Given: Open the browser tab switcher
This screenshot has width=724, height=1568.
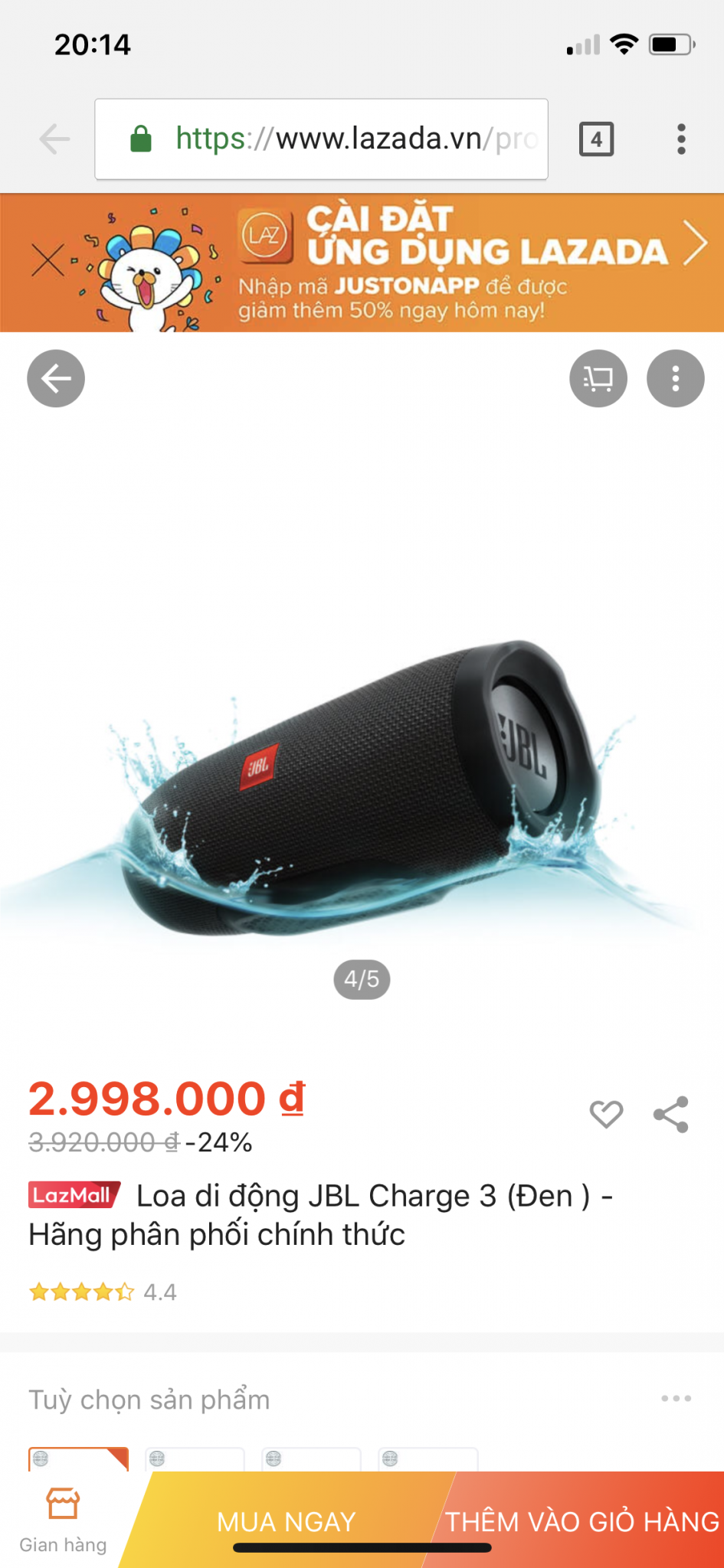Looking at the screenshot, I should (x=596, y=139).
